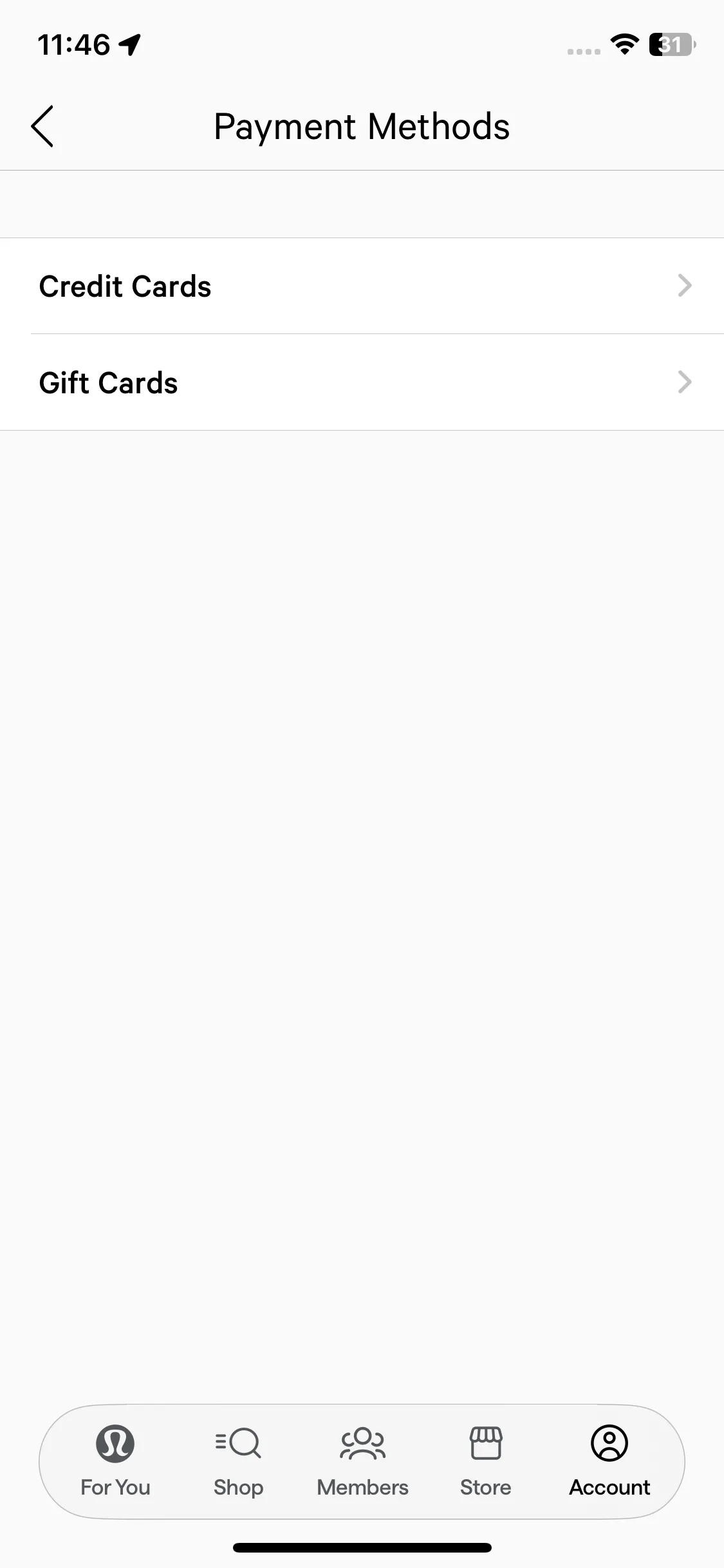Go to the Store tab
Image resolution: width=724 pixels, height=1568 pixels.
pos(486,1461)
